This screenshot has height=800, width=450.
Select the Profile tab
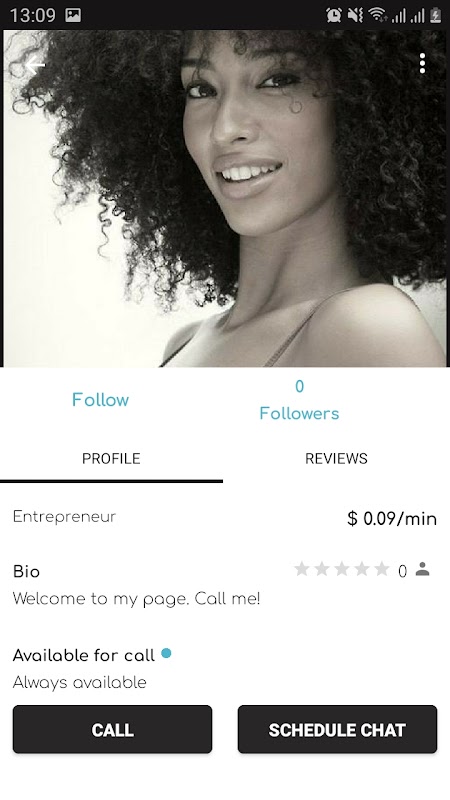click(x=111, y=458)
